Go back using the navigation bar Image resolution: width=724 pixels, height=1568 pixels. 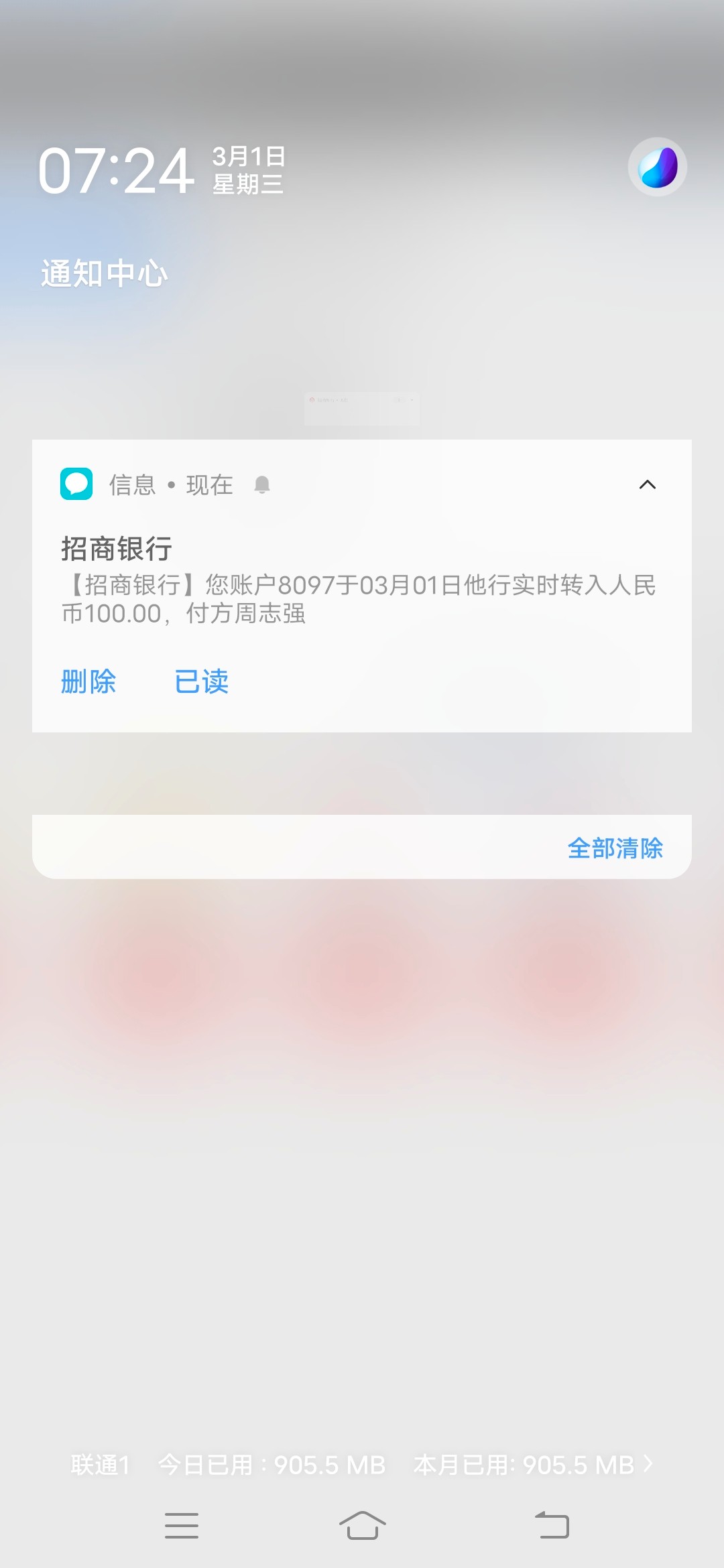pos(552,1526)
